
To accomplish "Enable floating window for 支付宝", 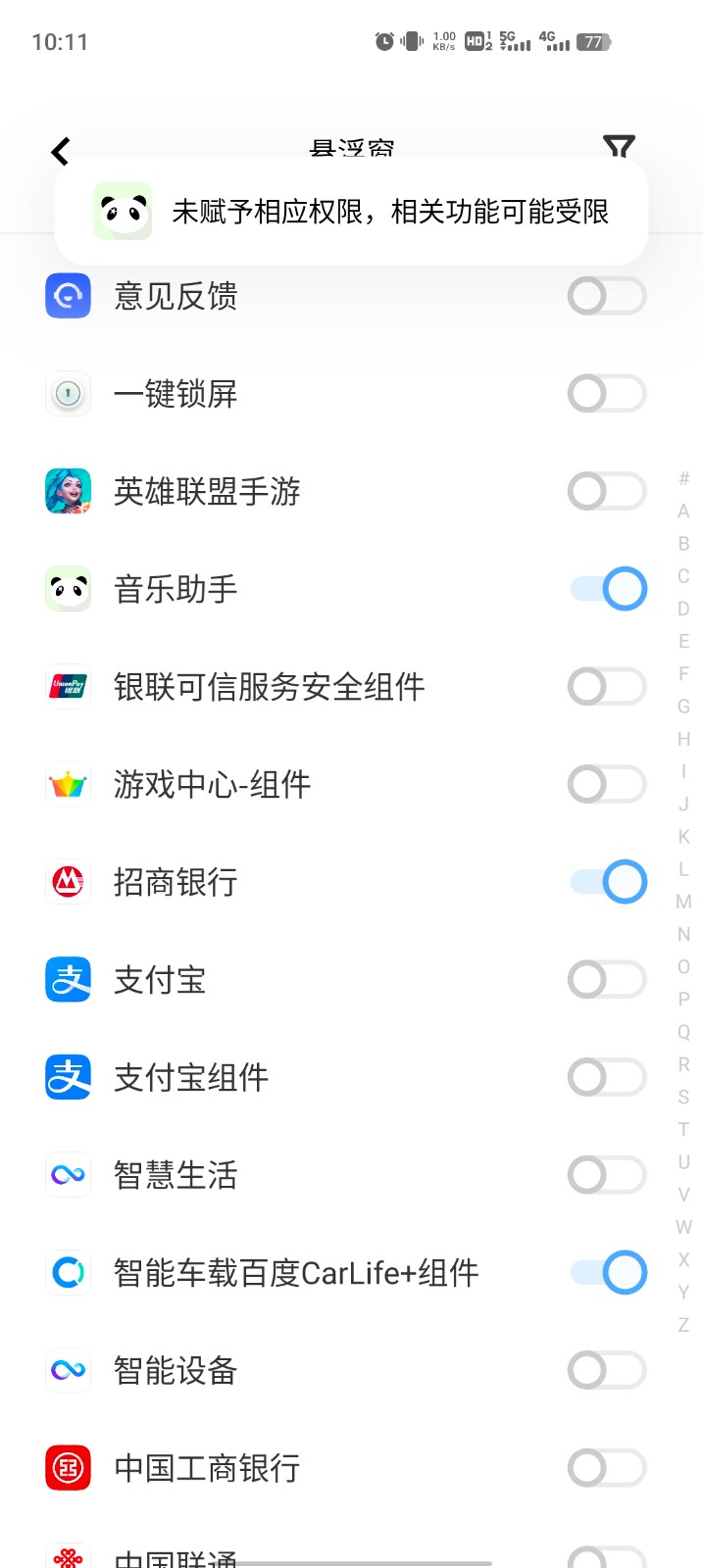I will pos(606,979).
